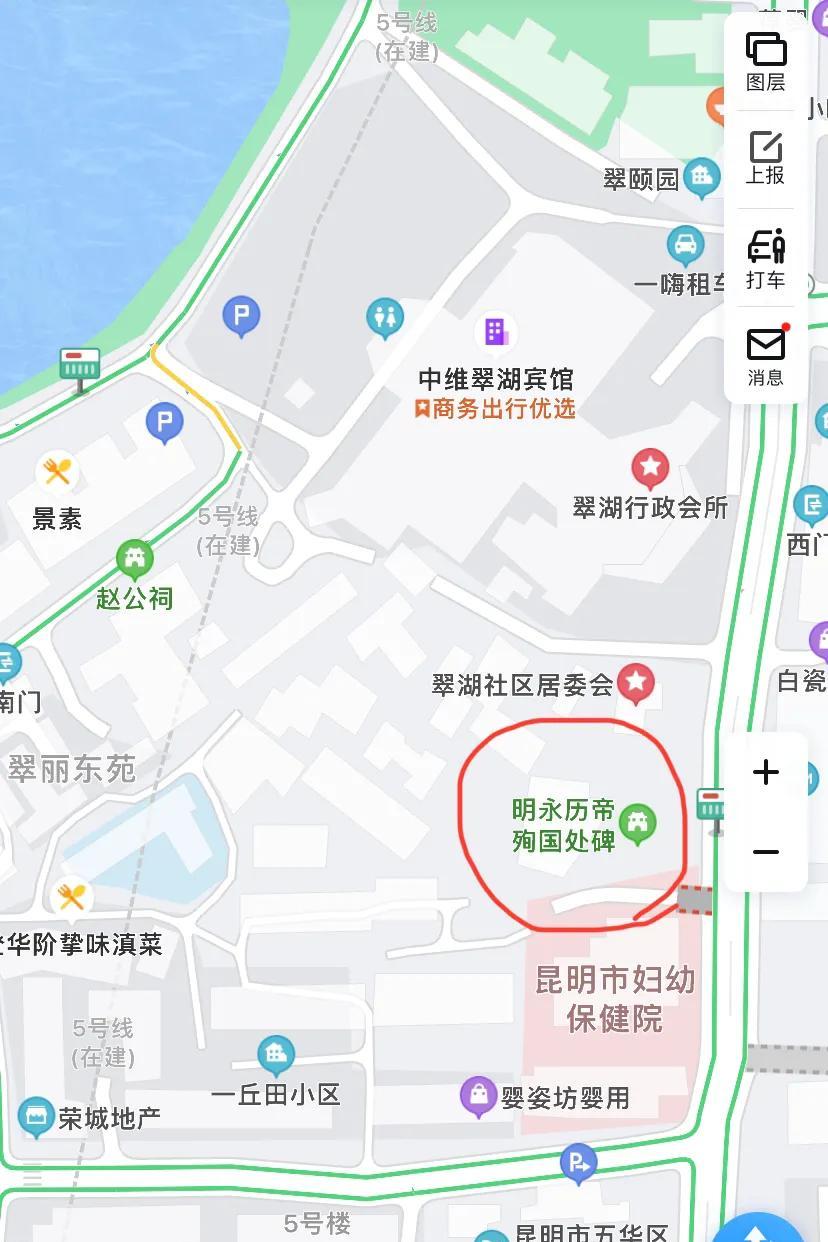This screenshot has height=1242, width=828.
Task: Tap the 上报 report button
Action: pos(766,158)
